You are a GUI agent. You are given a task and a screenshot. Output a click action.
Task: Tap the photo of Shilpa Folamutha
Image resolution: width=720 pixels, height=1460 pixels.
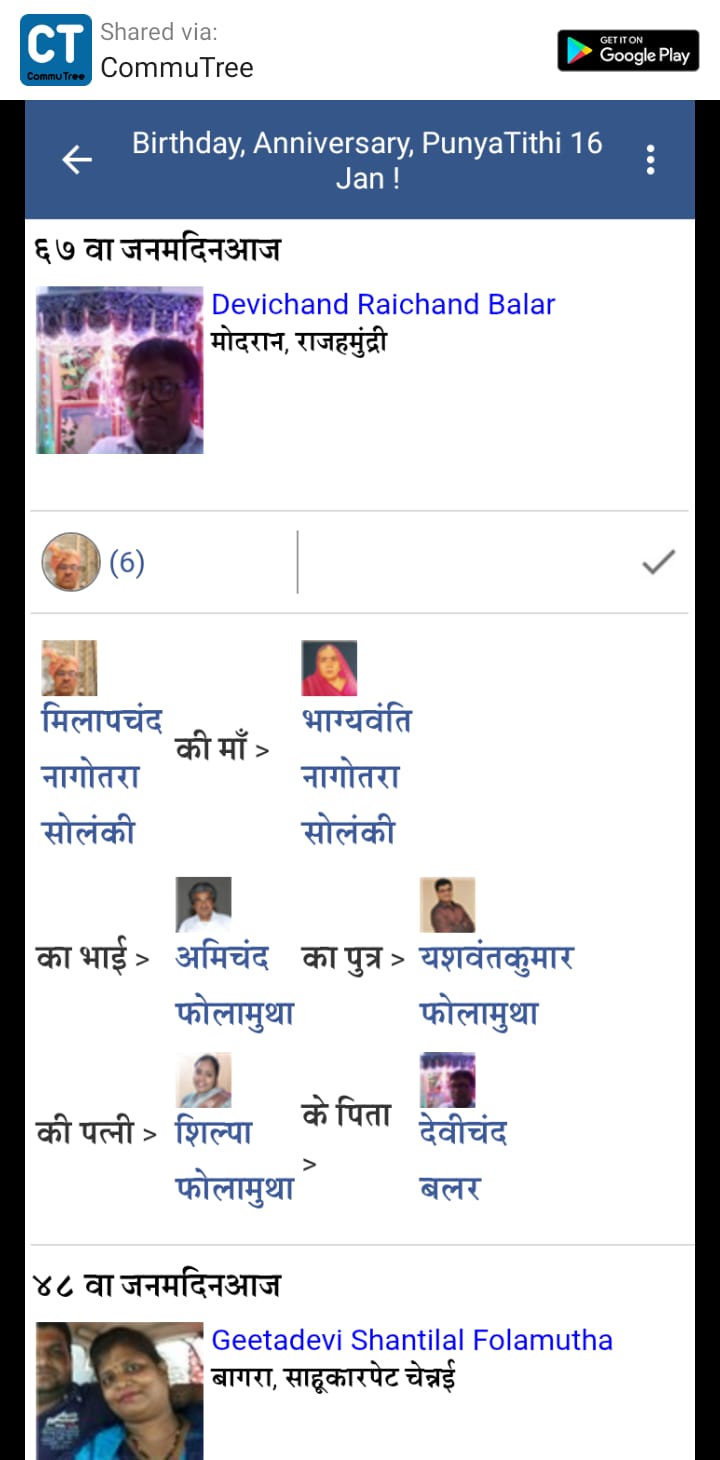[x=203, y=1078]
